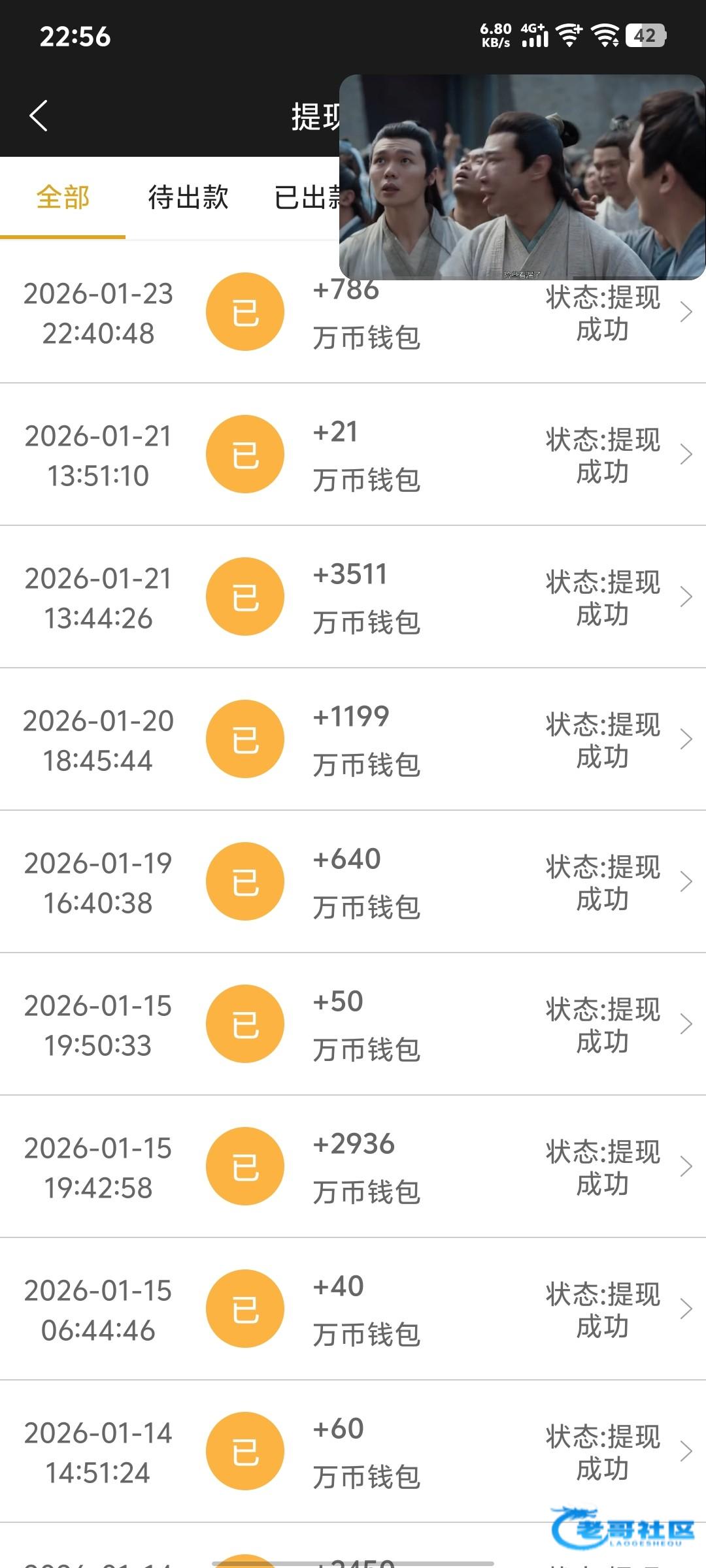Tap the floating picture-in-picture video window

[x=522, y=178]
